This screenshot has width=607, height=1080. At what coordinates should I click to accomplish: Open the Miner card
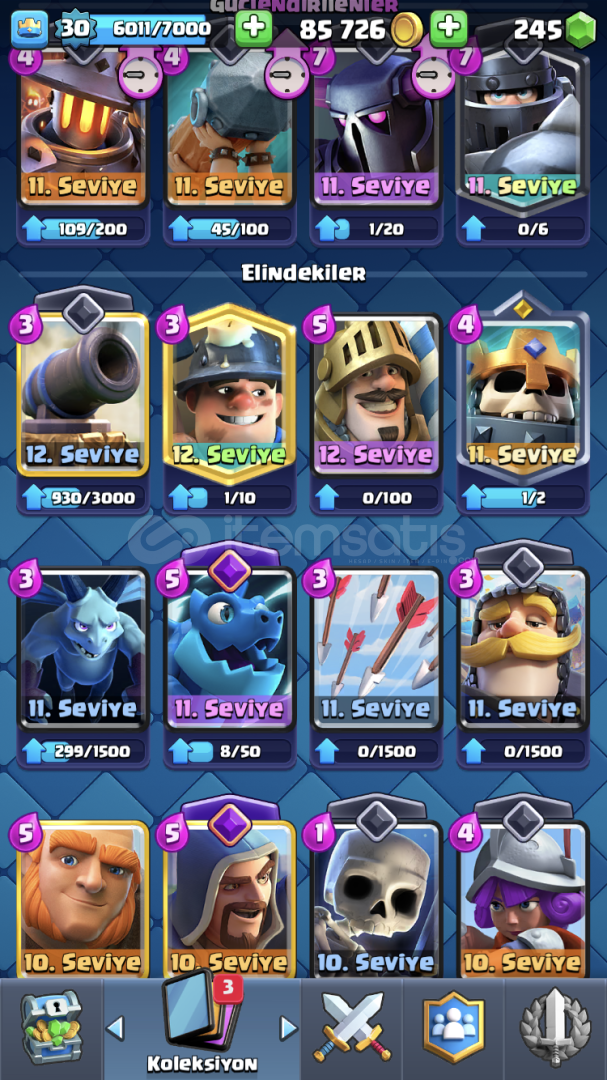[229, 394]
